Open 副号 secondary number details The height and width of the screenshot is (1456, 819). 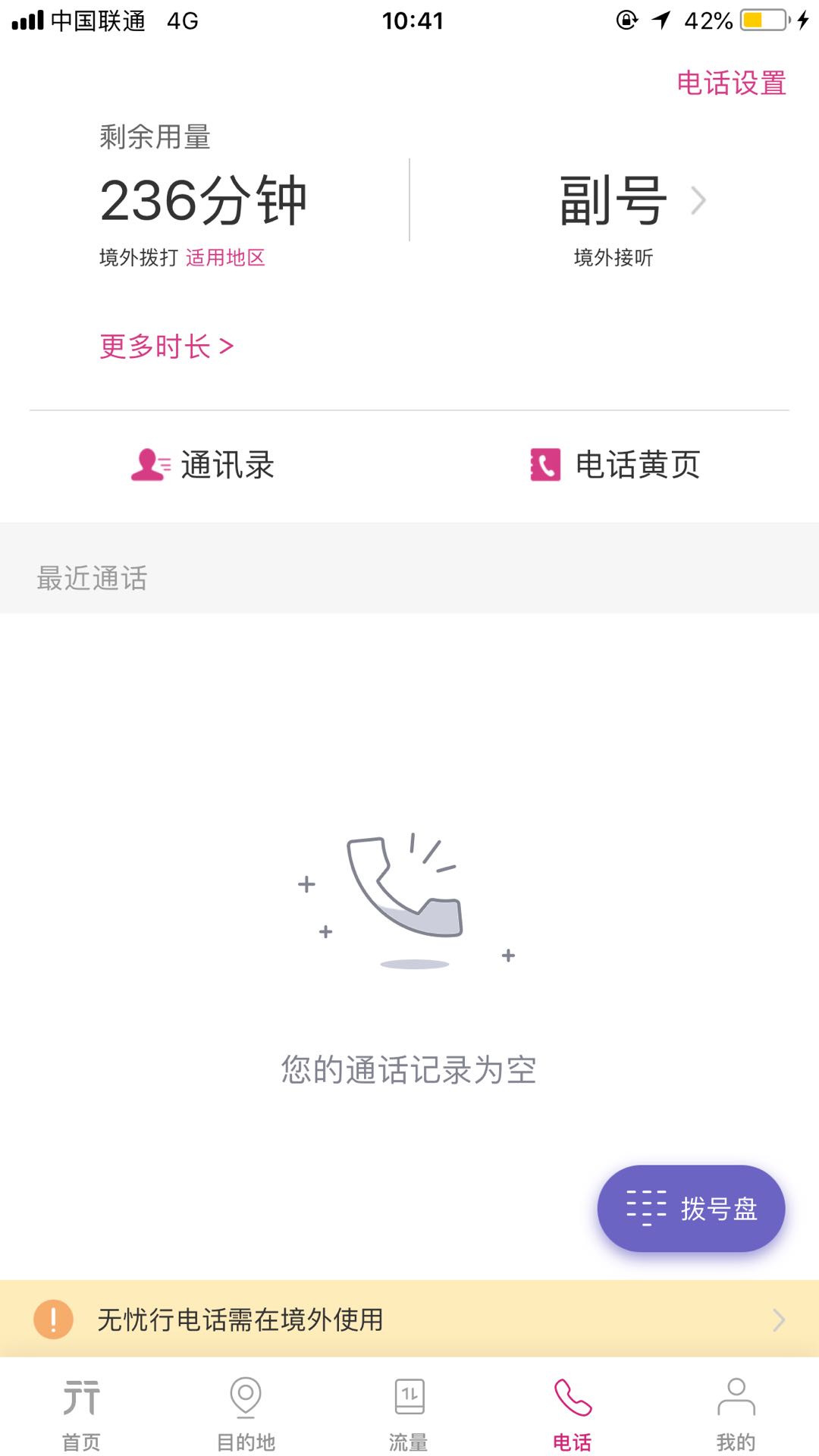631,201
